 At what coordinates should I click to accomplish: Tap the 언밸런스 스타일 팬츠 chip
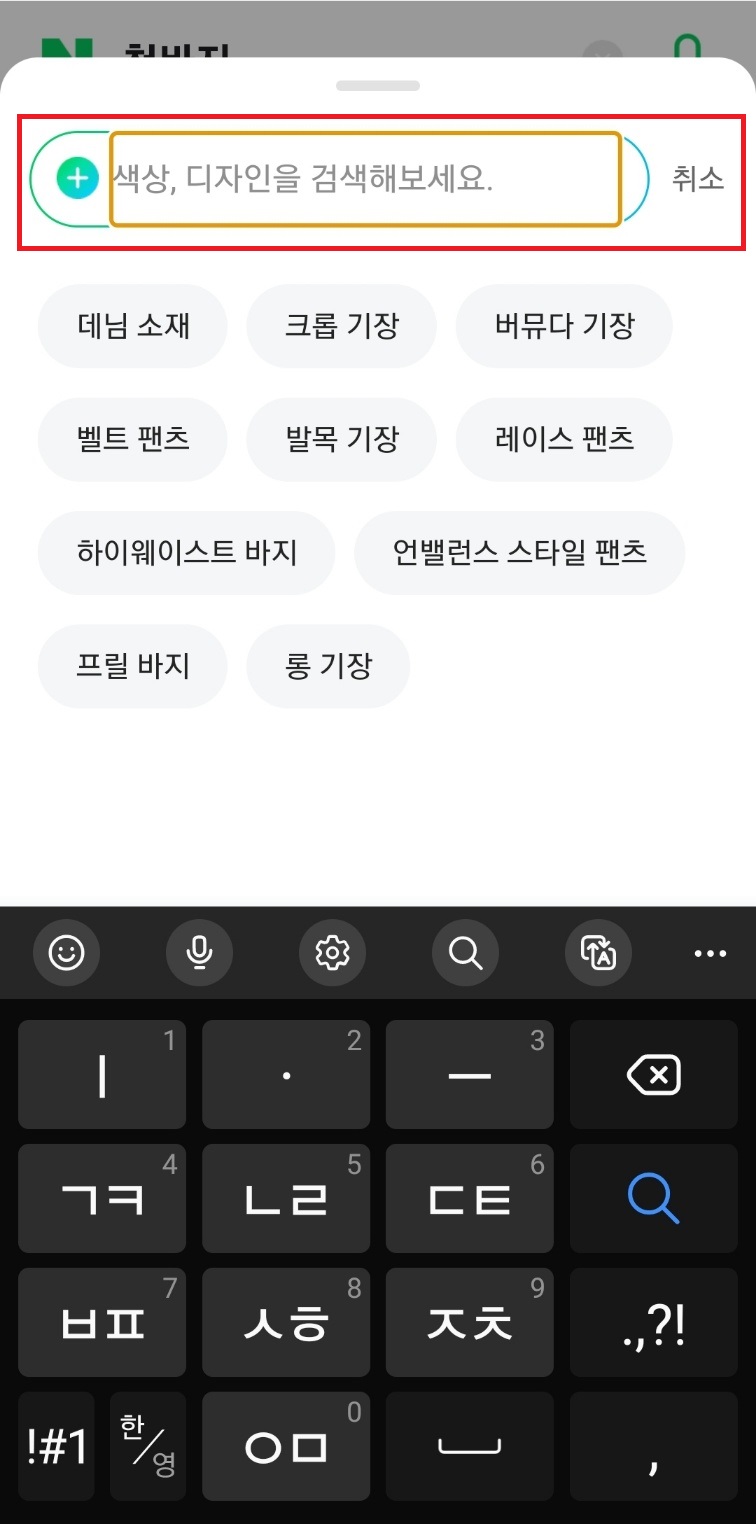click(x=519, y=552)
